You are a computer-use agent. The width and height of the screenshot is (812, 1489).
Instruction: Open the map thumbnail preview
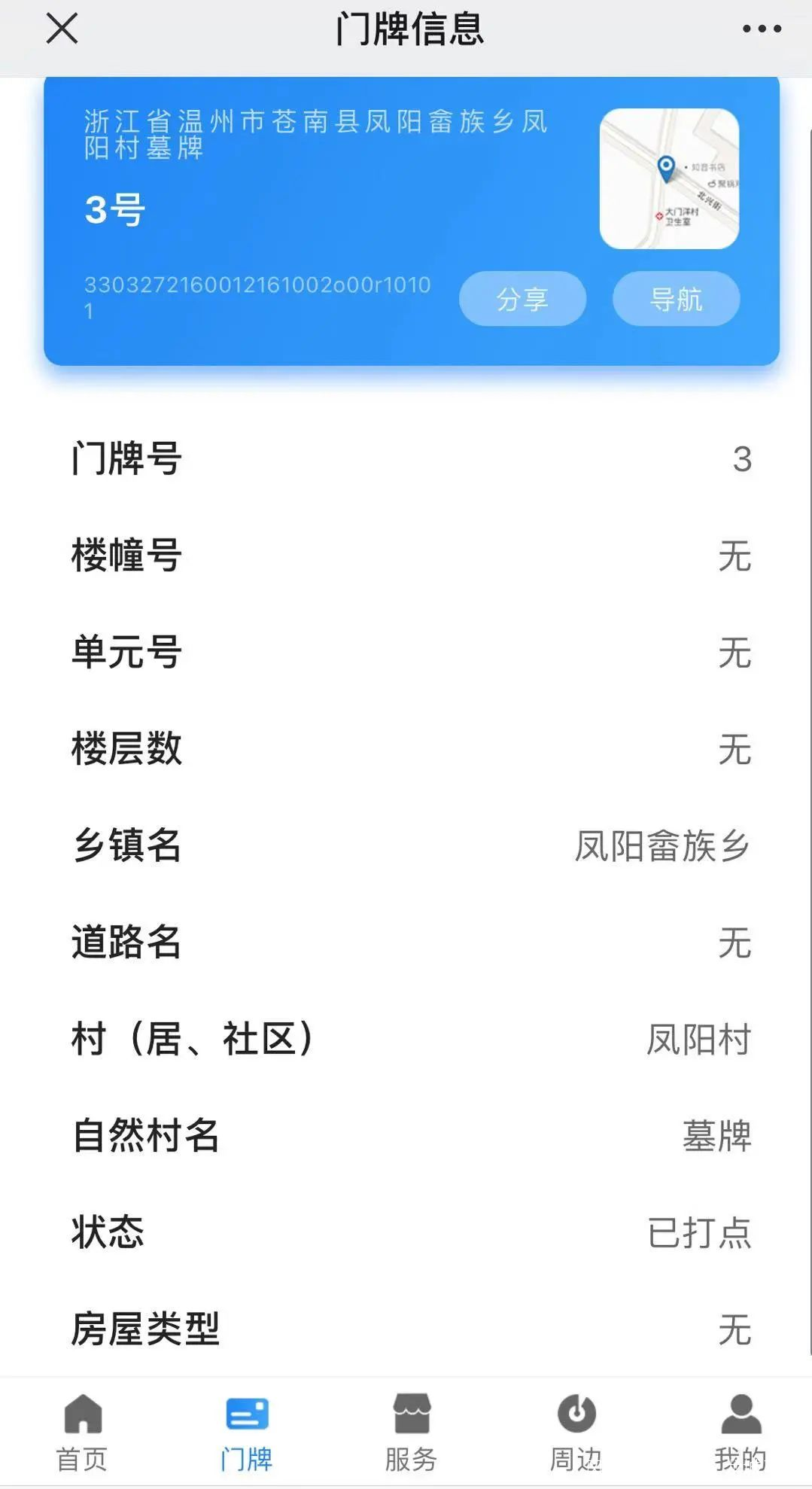pyautogui.click(x=669, y=178)
